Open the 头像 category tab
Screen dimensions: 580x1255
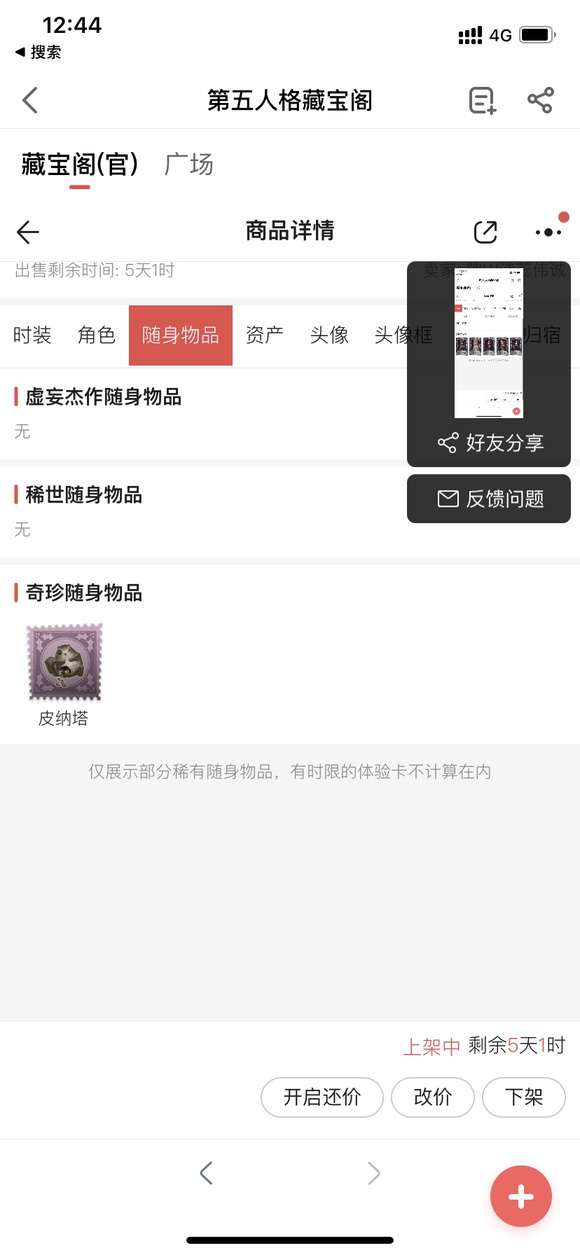coord(329,335)
